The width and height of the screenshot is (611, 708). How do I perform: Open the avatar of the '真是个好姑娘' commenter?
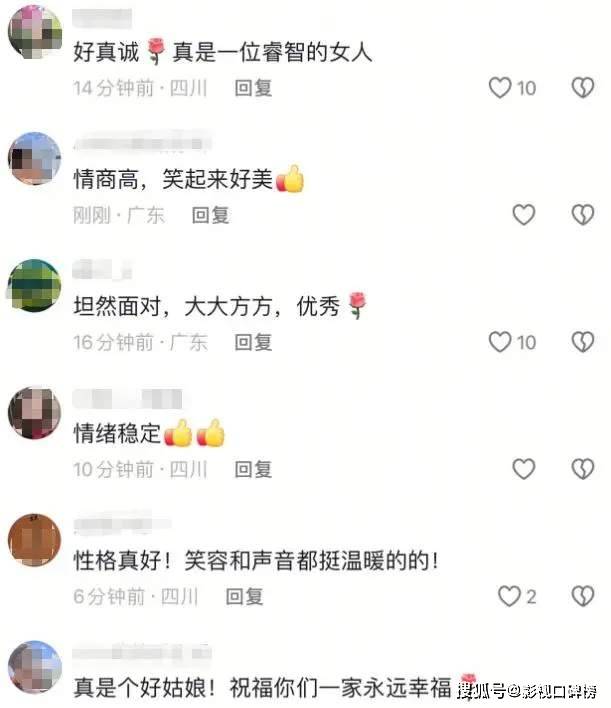[x=35, y=667]
